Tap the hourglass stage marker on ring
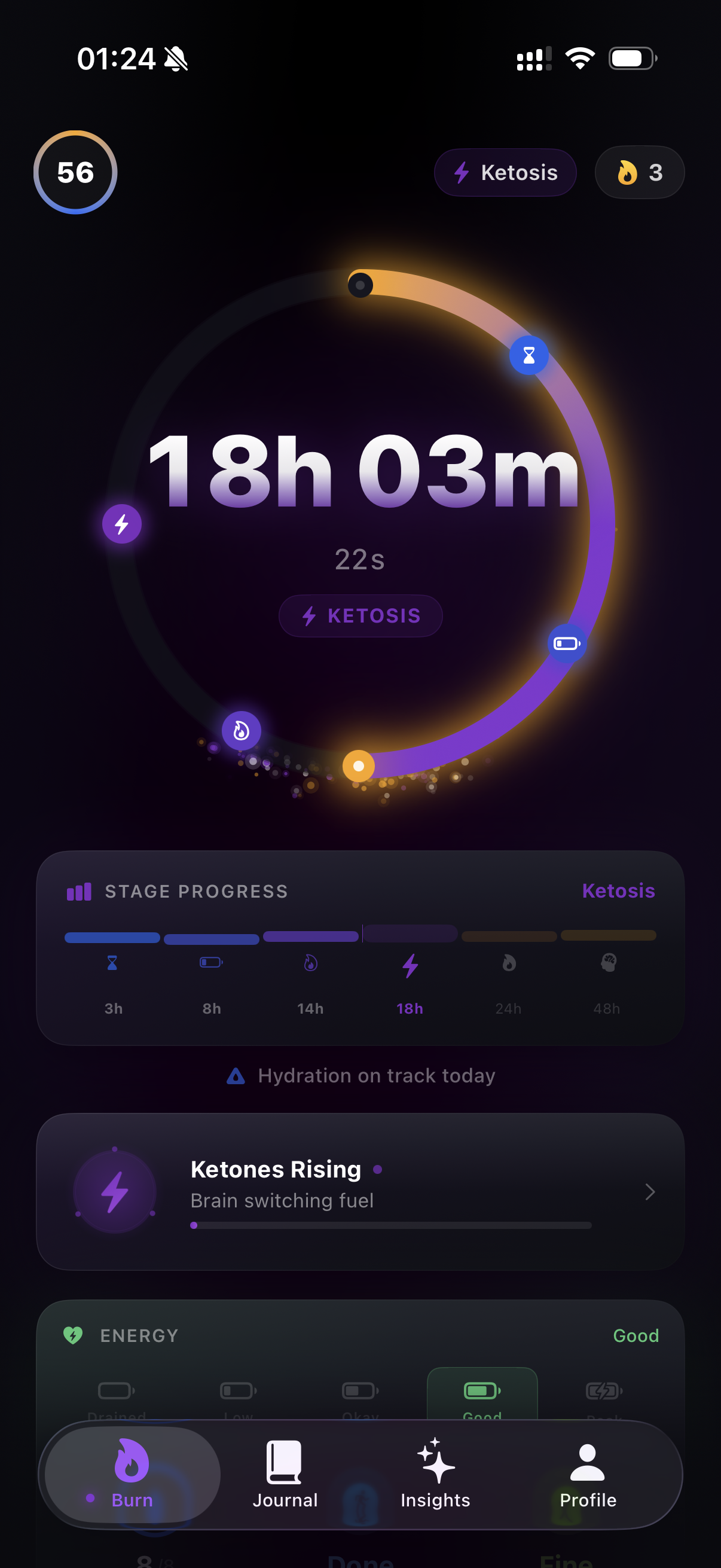This screenshot has height=1568, width=721. point(528,355)
